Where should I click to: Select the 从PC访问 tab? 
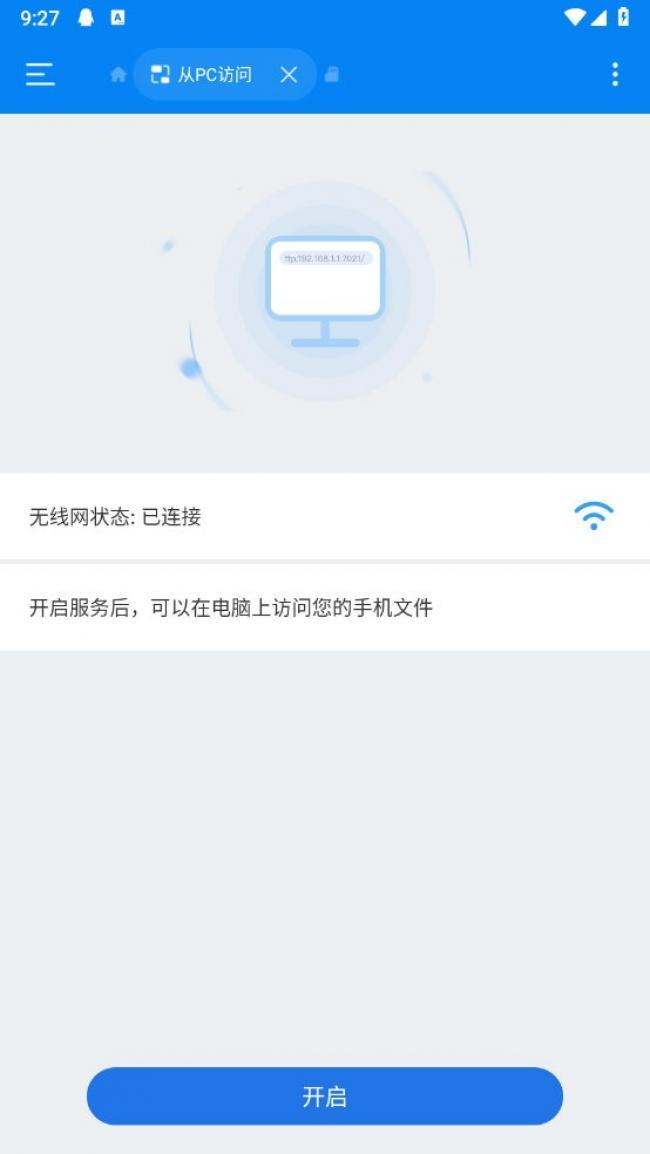204,74
